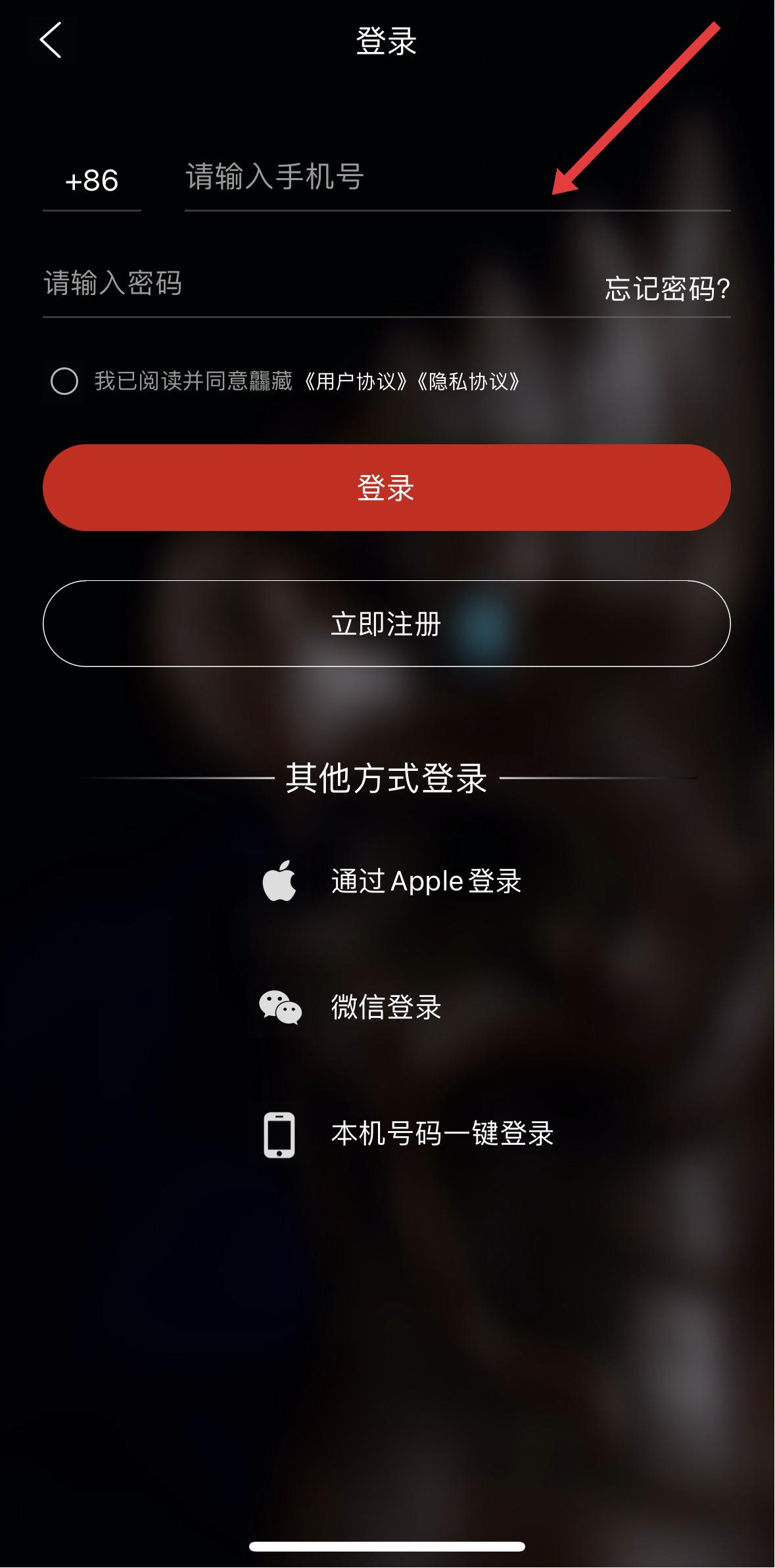
Task: Choose 微信登录 to log in
Action: (352, 1007)
